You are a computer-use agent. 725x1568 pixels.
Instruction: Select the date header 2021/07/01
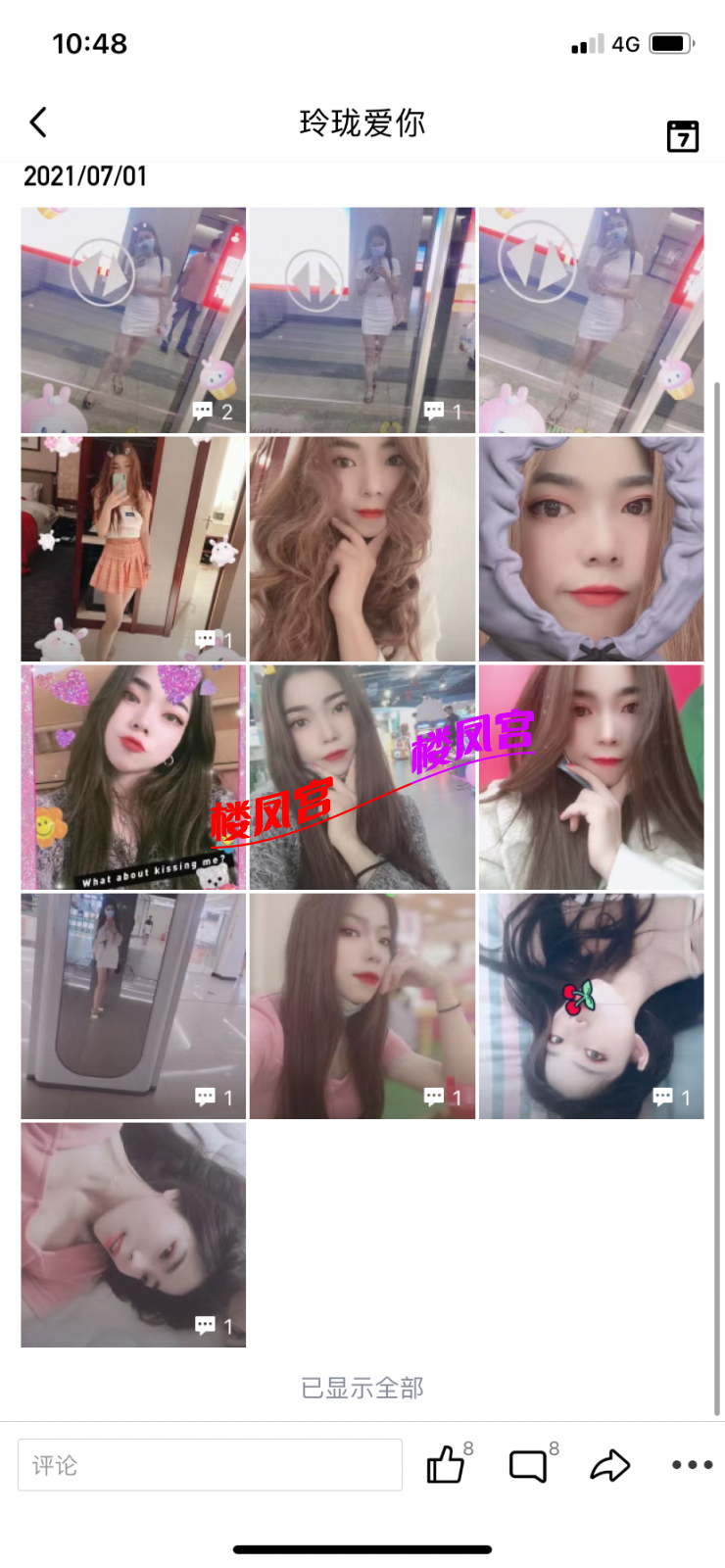tap(86, 176)
